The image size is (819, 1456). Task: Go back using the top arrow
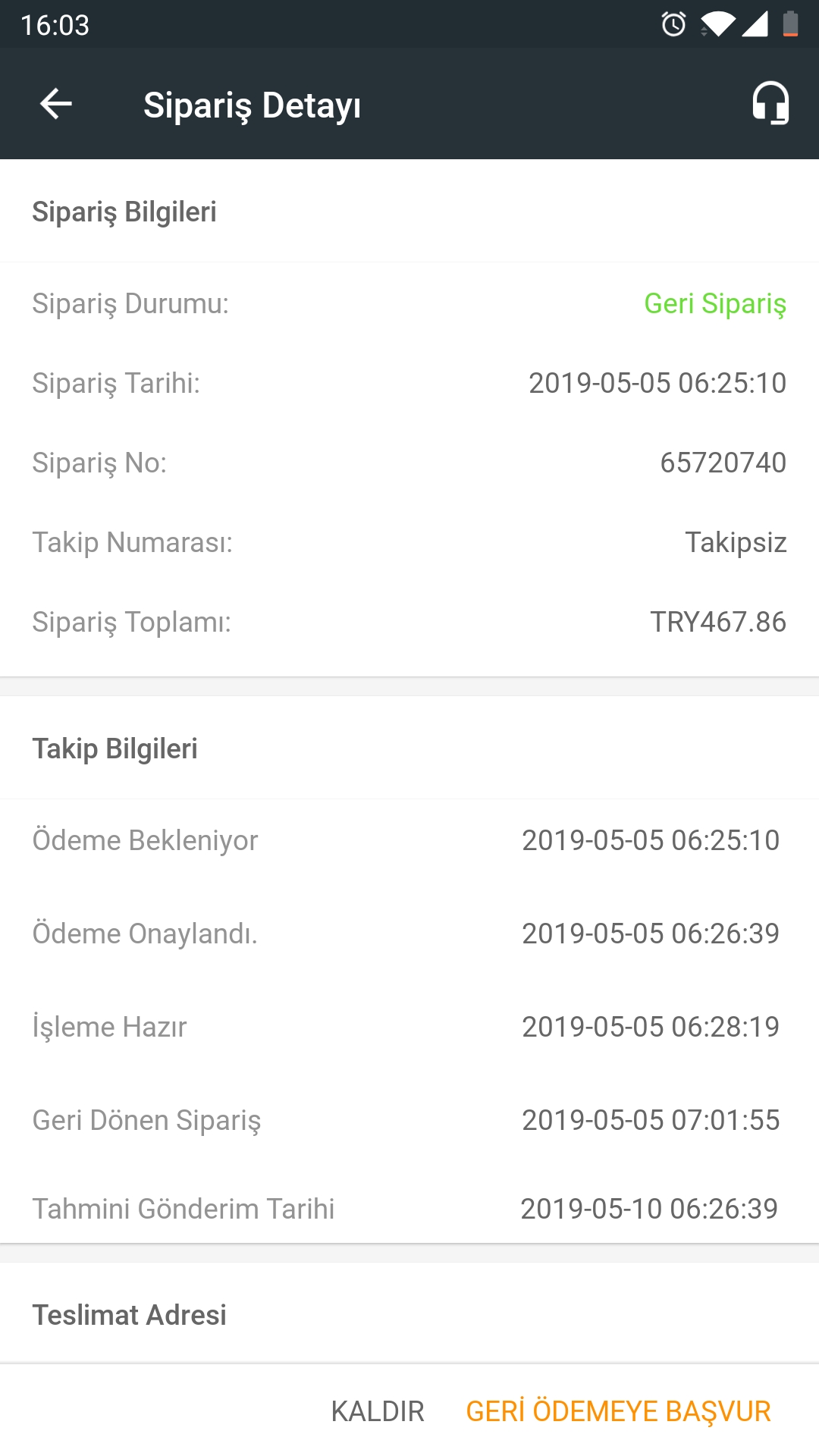(x=55, y=104)
